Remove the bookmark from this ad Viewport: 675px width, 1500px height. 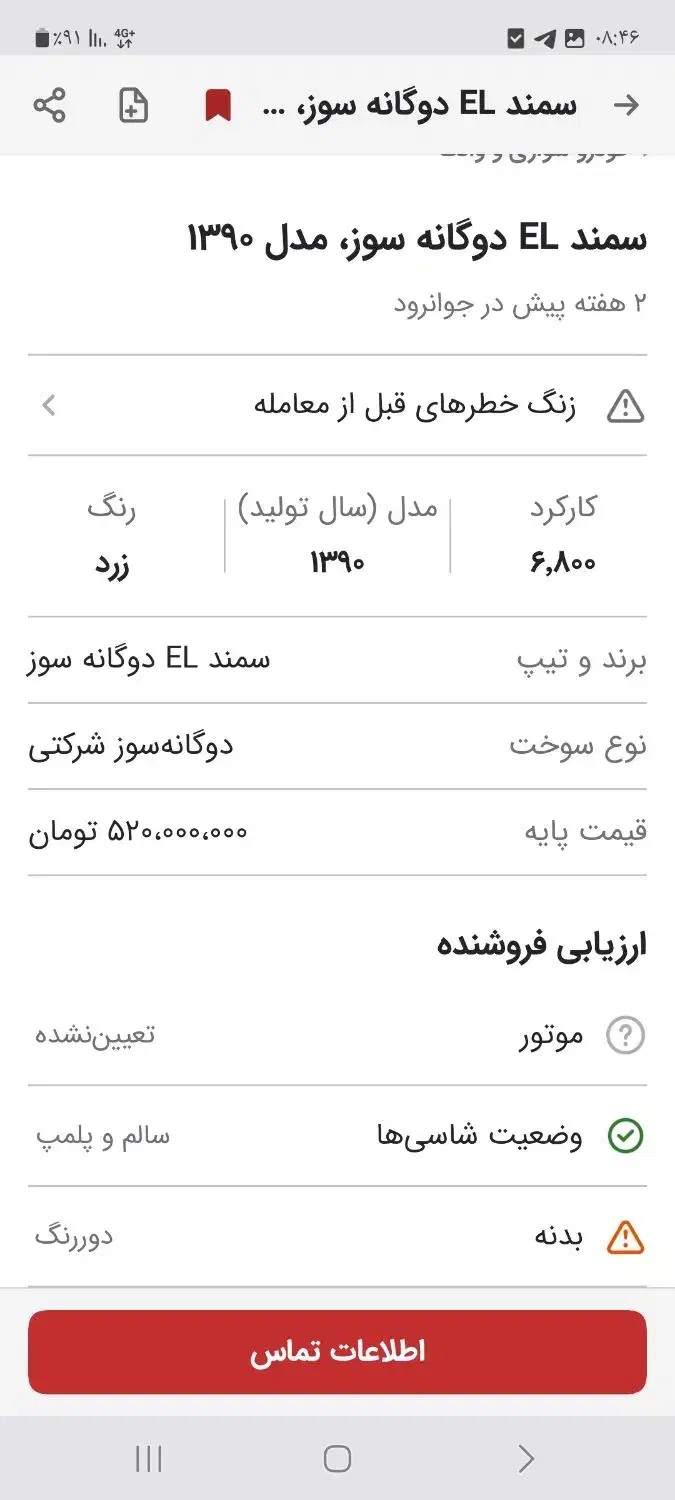(217, 105)
